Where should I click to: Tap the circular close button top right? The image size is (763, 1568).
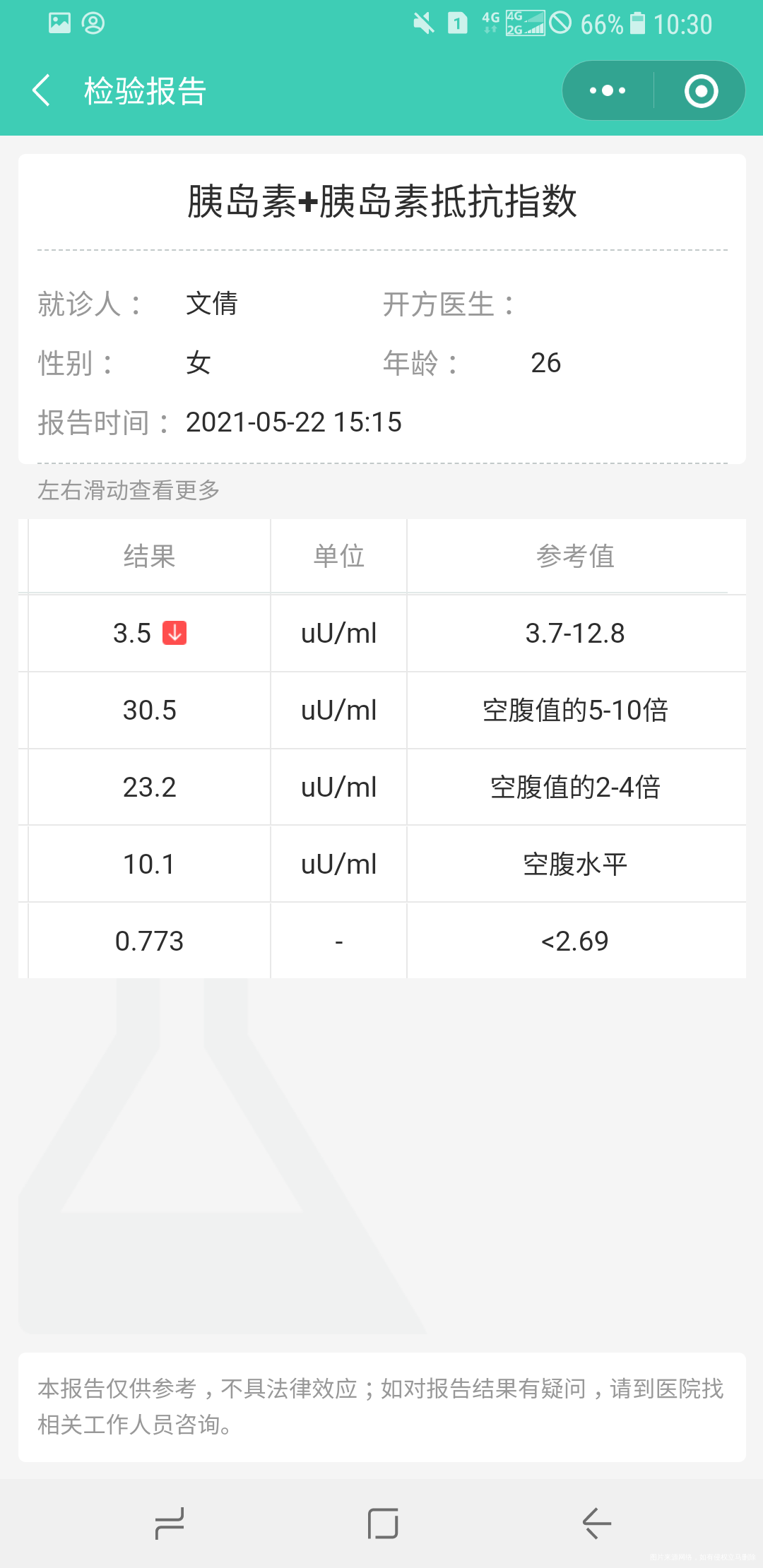pos(699,90)
